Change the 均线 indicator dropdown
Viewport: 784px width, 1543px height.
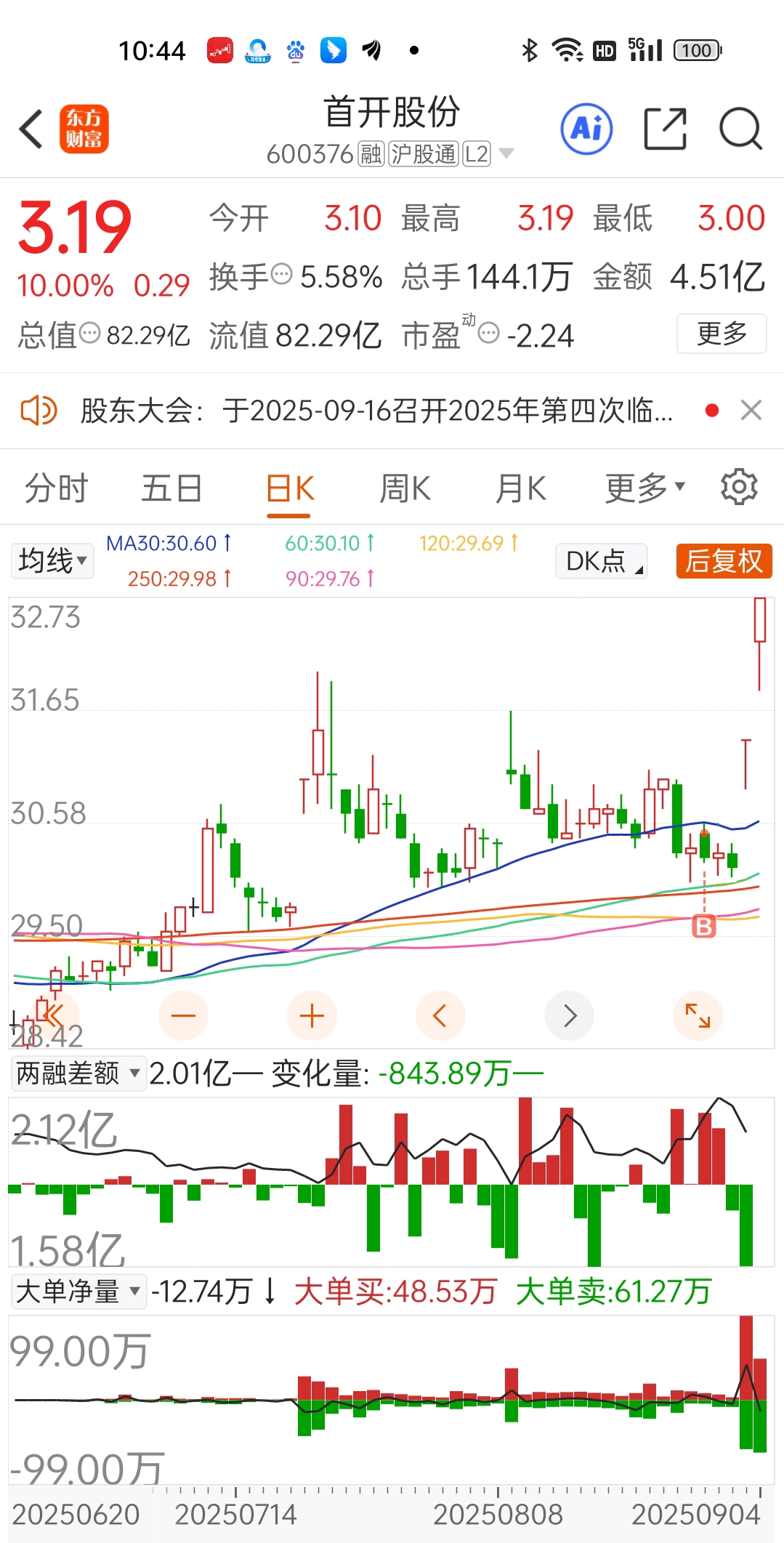[52, 561]
